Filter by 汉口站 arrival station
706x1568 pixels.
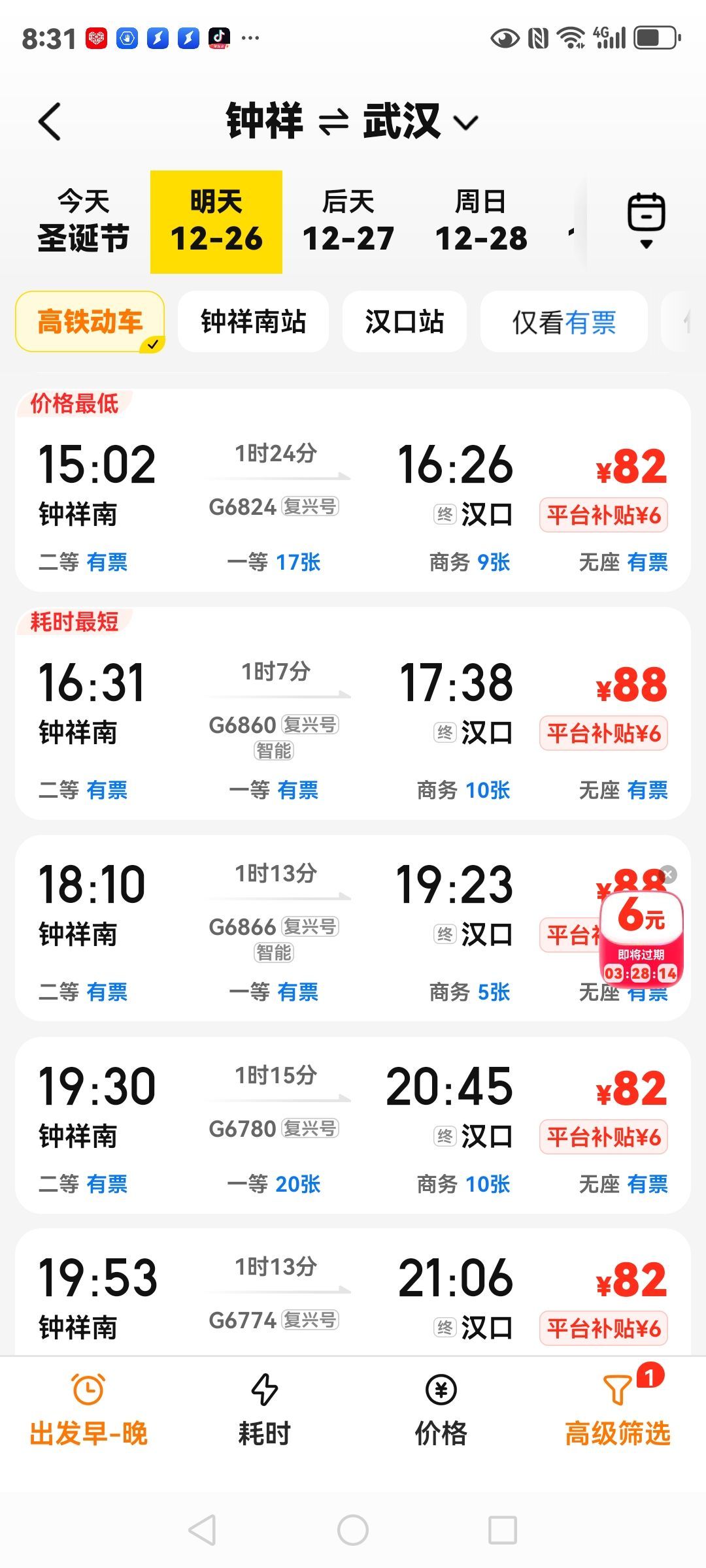(404, 321)
